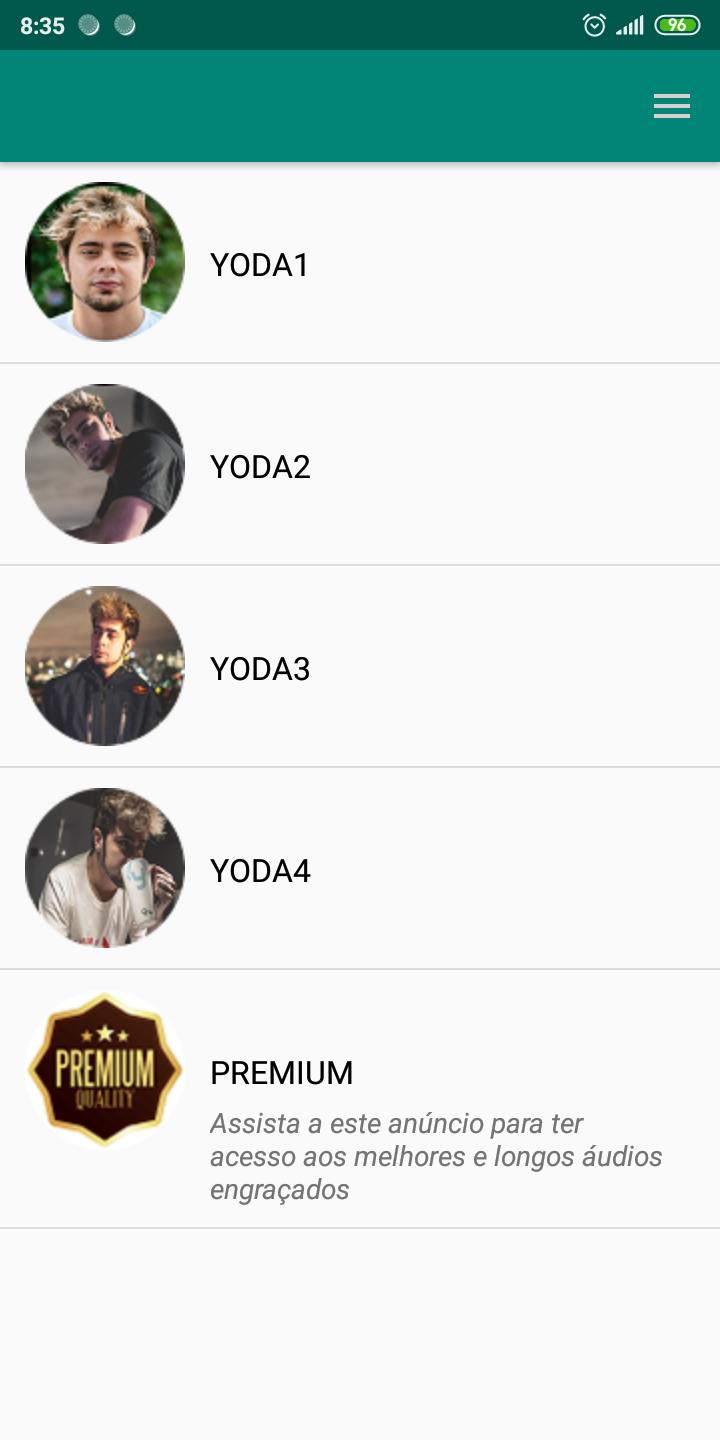
Task: Tap the premium ad description text
Action: (x=435, y=1156)
